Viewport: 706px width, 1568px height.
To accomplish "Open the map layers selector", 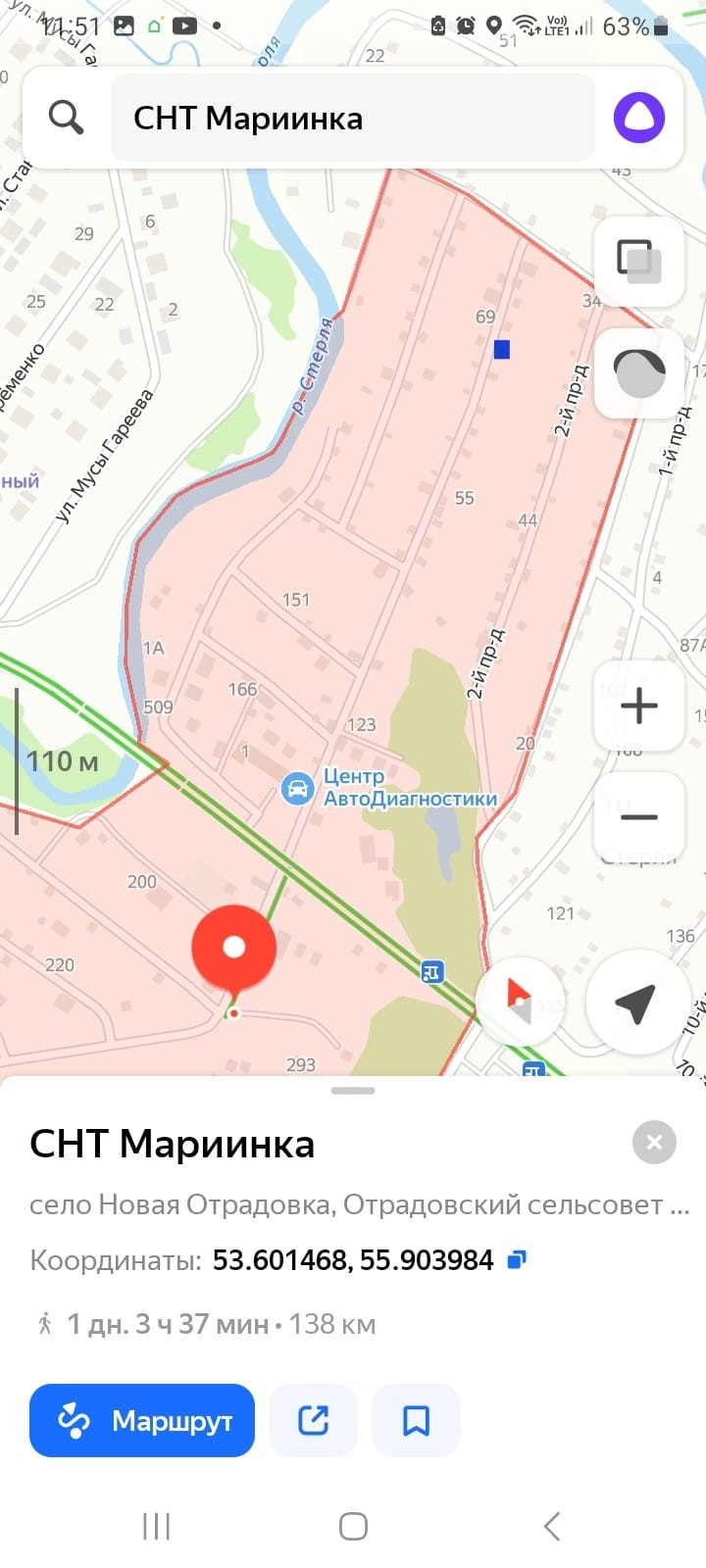I will [638, 262].
